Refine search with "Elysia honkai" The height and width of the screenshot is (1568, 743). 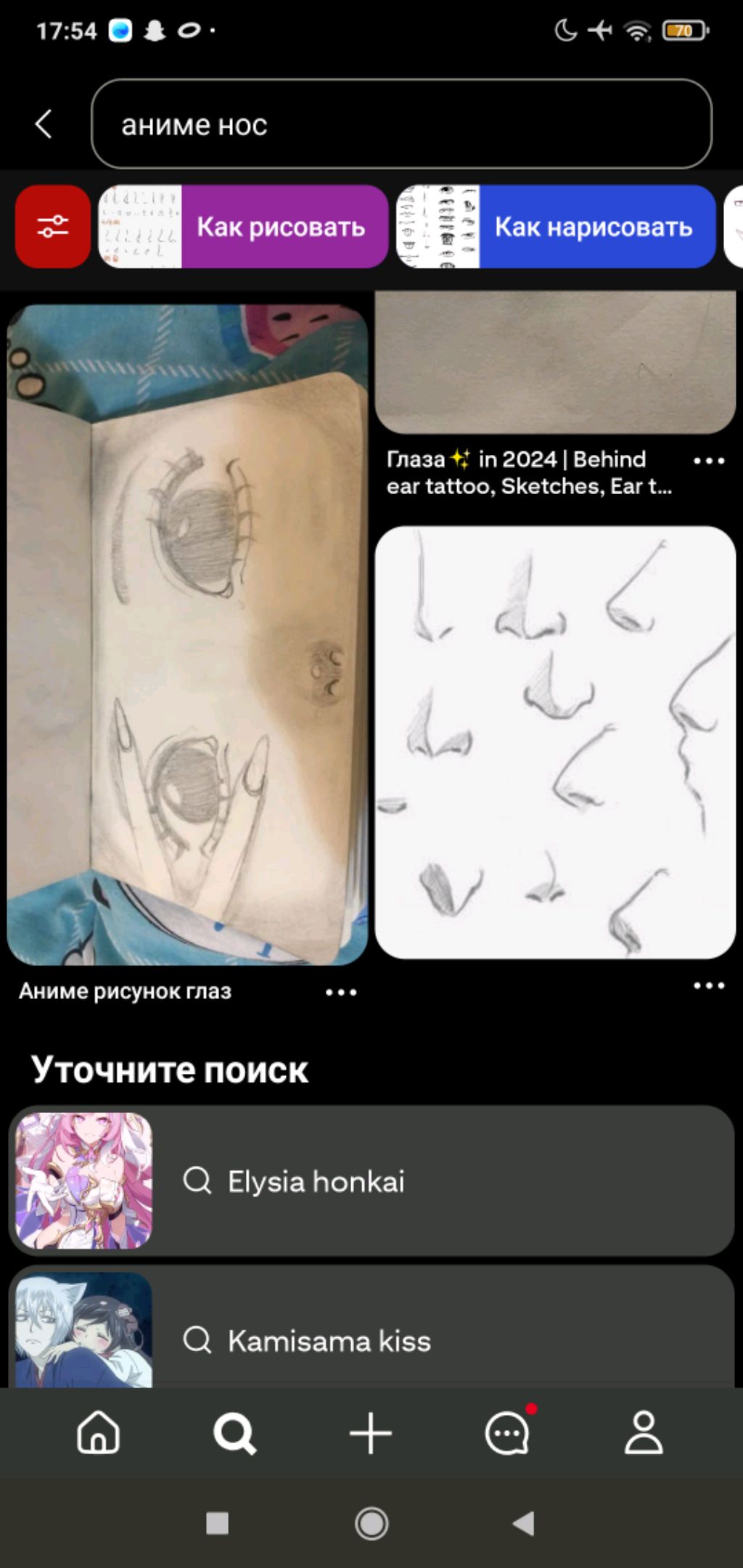[x=371, y=1181]
